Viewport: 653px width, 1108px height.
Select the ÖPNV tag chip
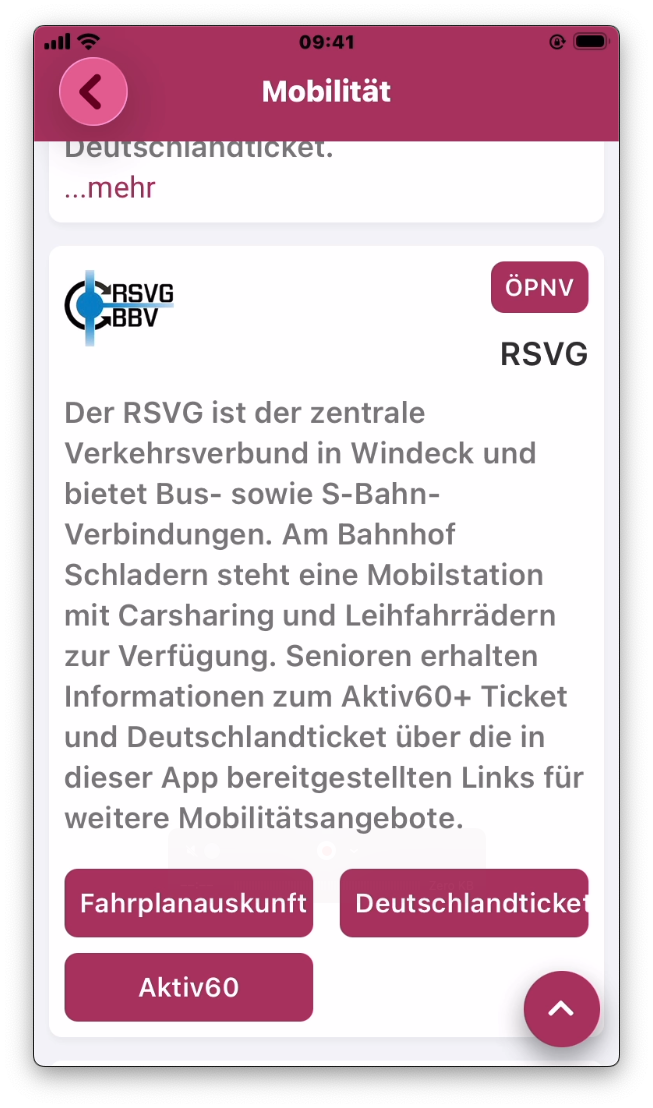(x=539, y=288)
